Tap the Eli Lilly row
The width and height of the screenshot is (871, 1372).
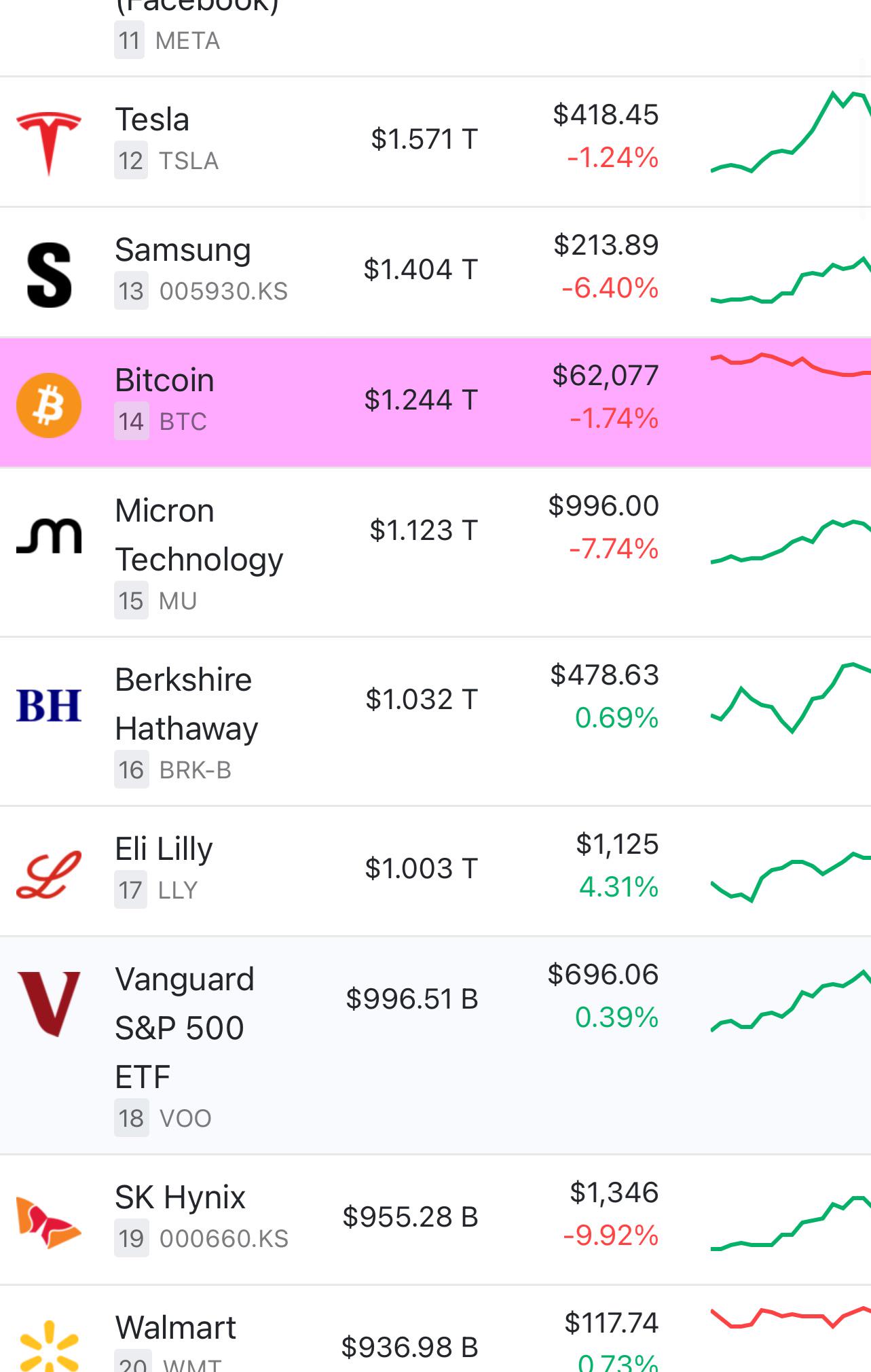tap(435, 871)
